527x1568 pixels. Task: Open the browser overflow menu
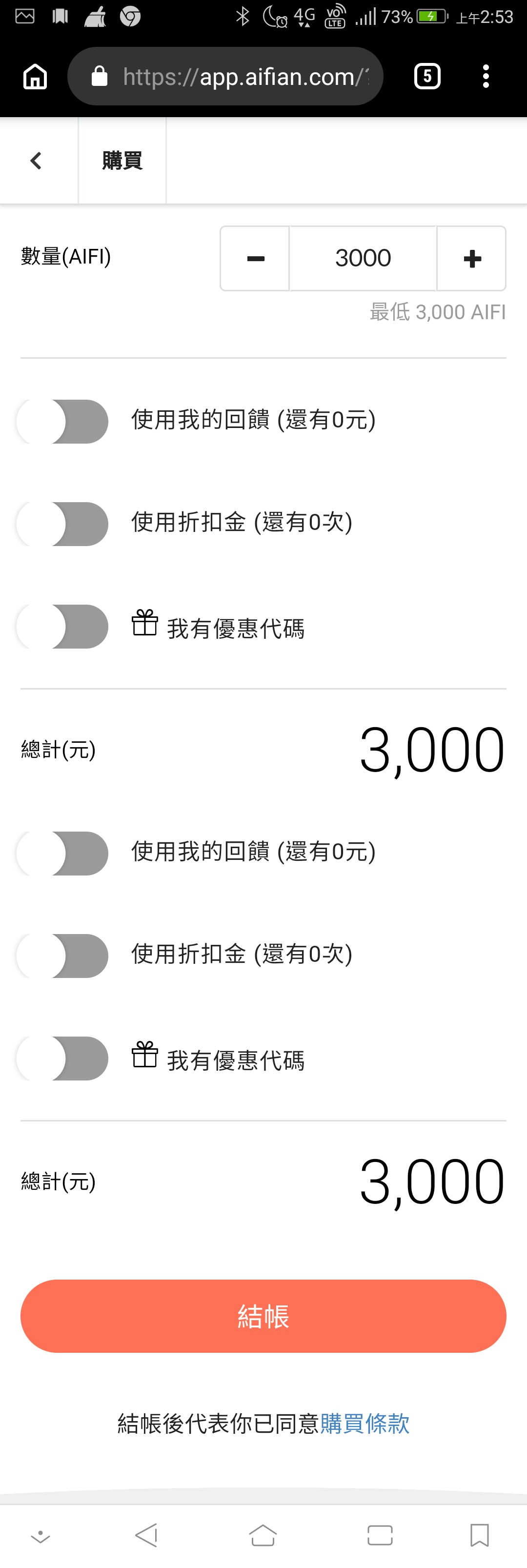[x=486, y=77]
